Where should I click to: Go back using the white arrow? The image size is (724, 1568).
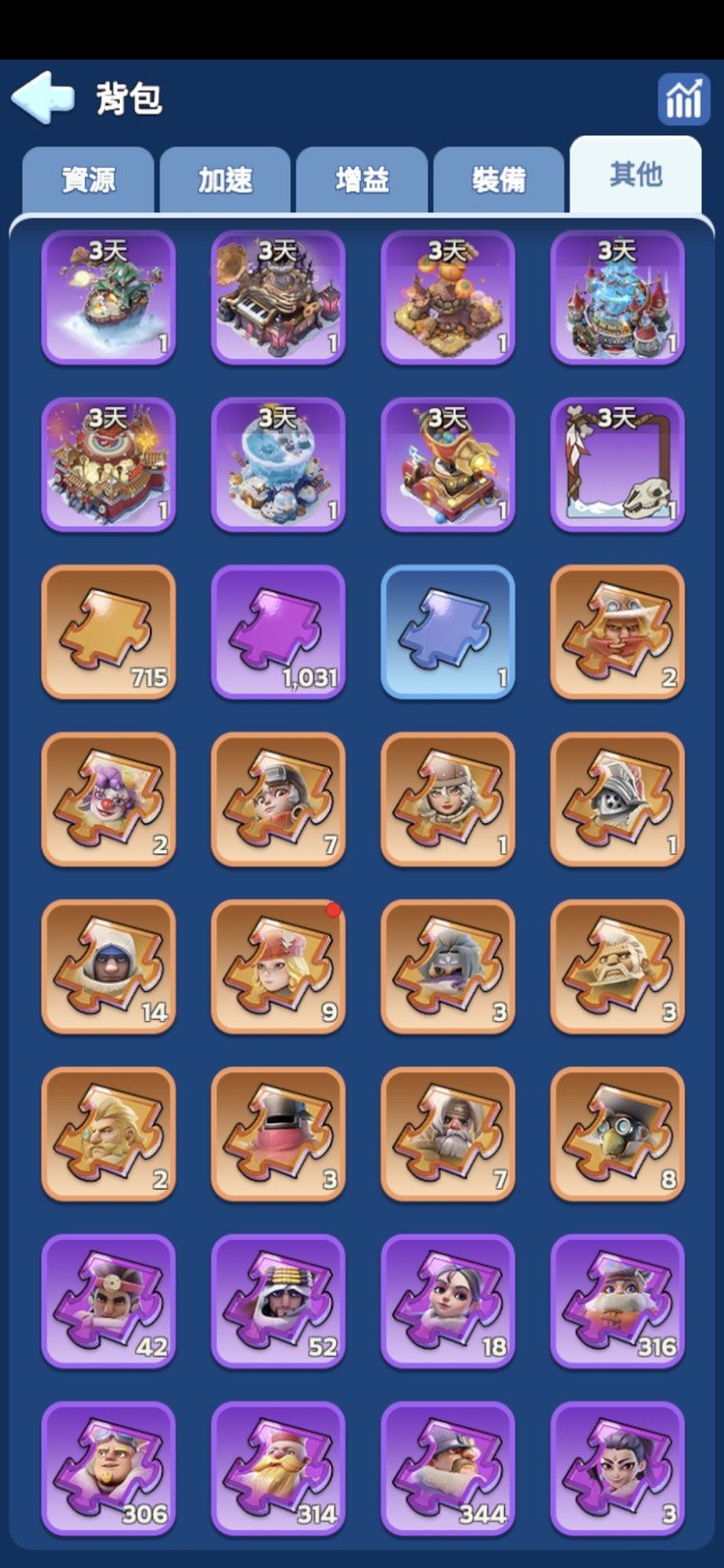click(42, 96)
